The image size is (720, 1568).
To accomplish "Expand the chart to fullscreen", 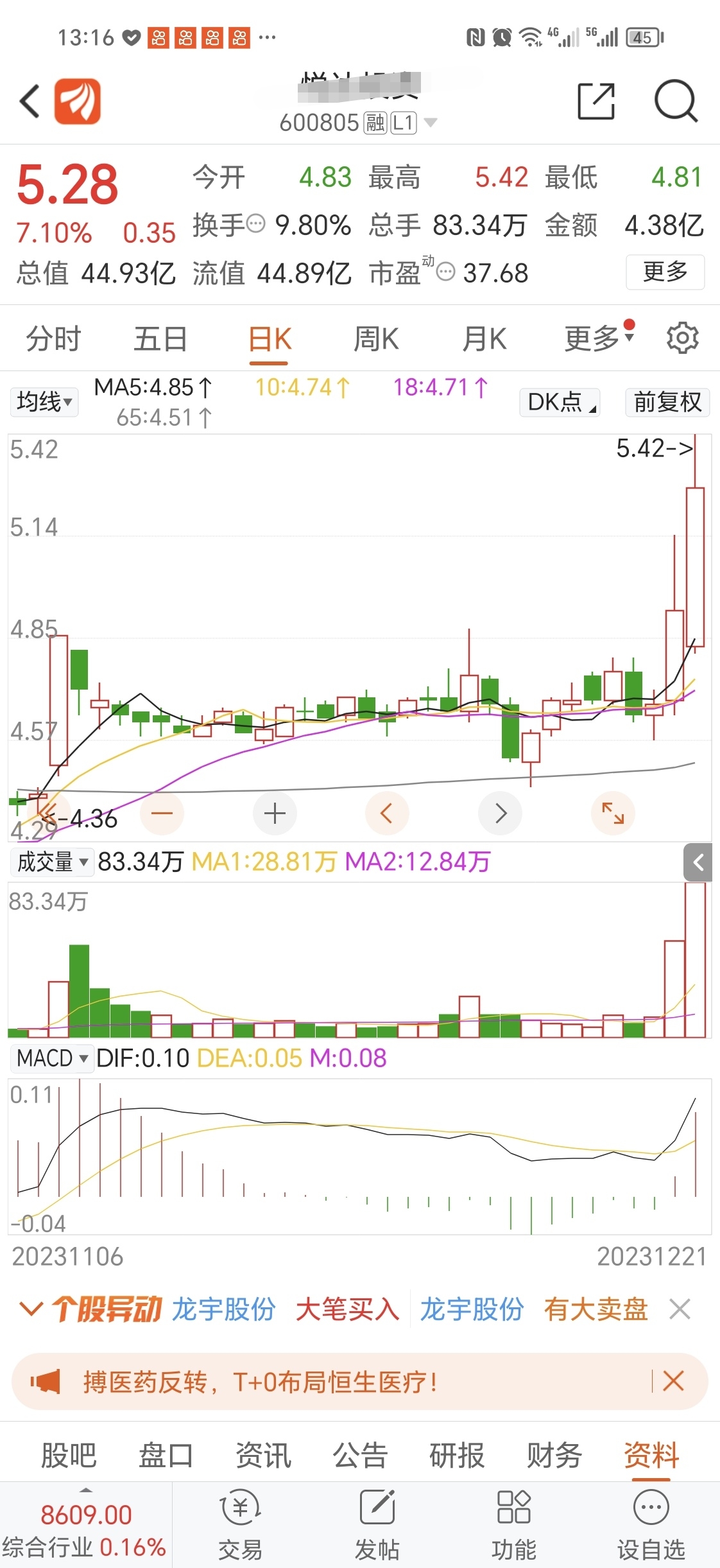I will pos(613,814).
